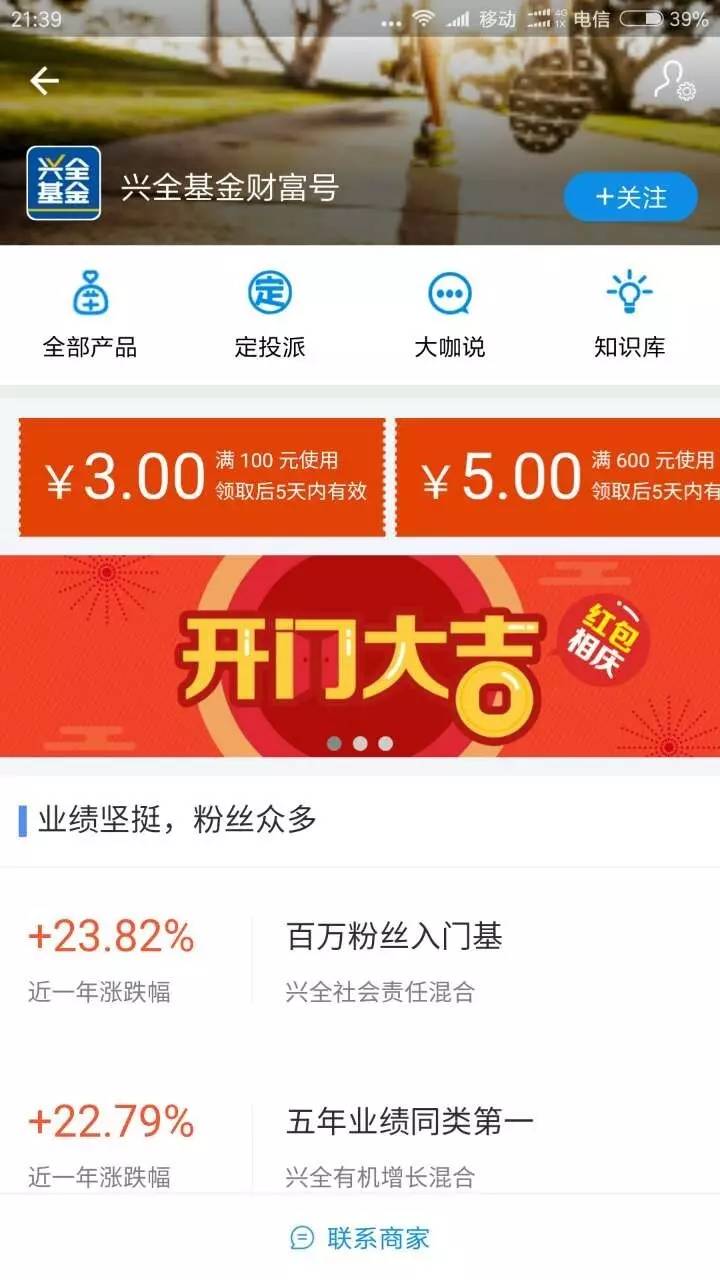Open 全部产品 section
This screenshot has height=1280, width=720.
[90, 315]
